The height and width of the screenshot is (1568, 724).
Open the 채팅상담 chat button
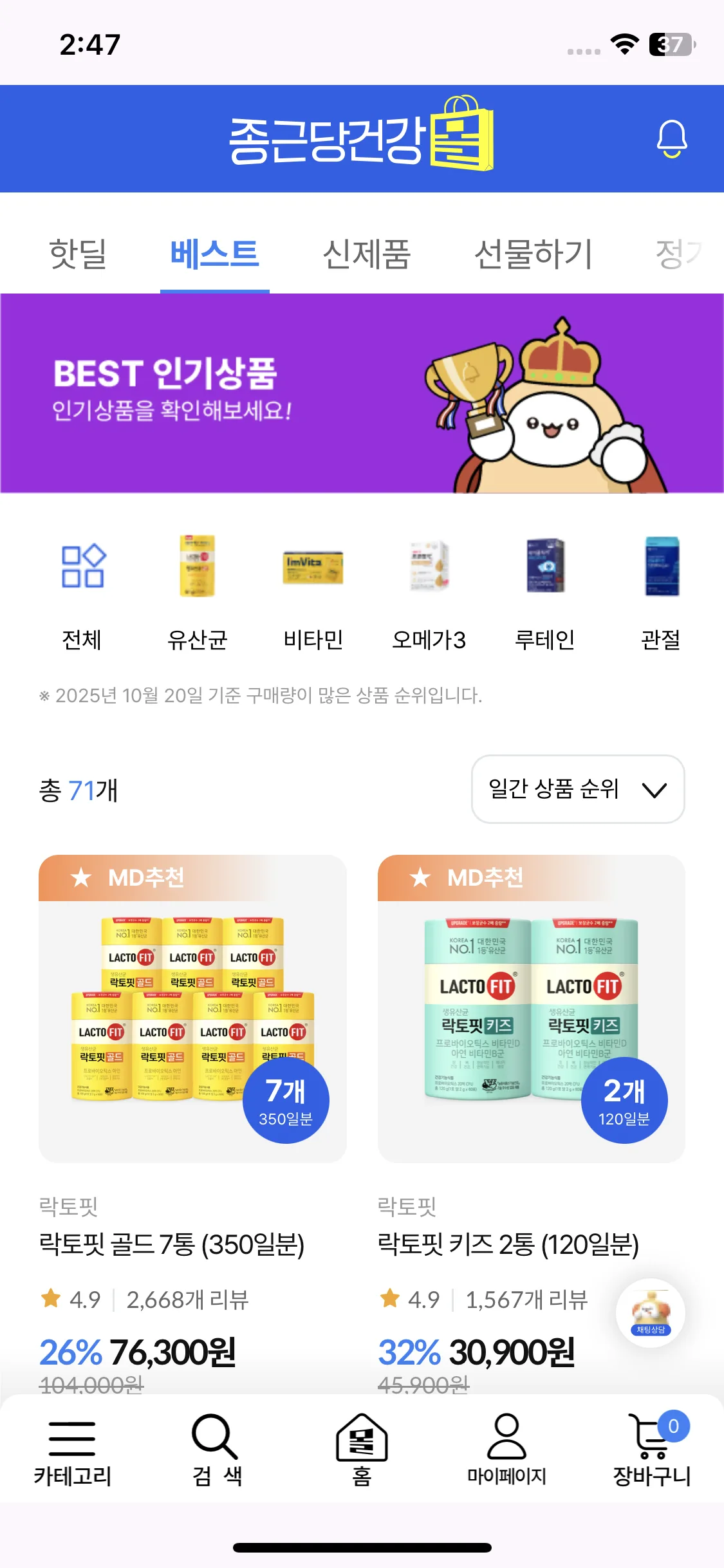651,1313
